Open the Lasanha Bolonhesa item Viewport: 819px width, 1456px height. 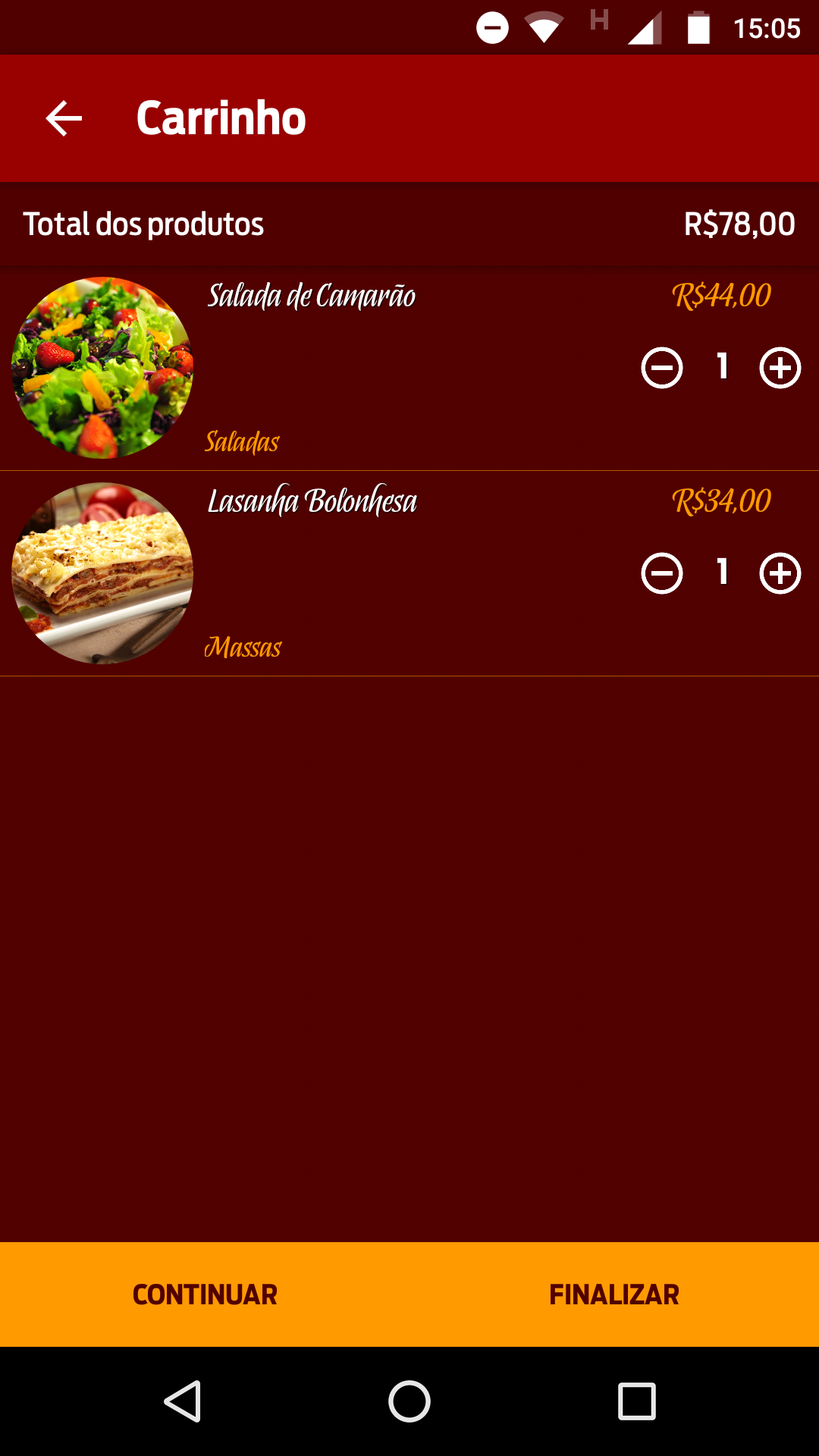(312, 502)
